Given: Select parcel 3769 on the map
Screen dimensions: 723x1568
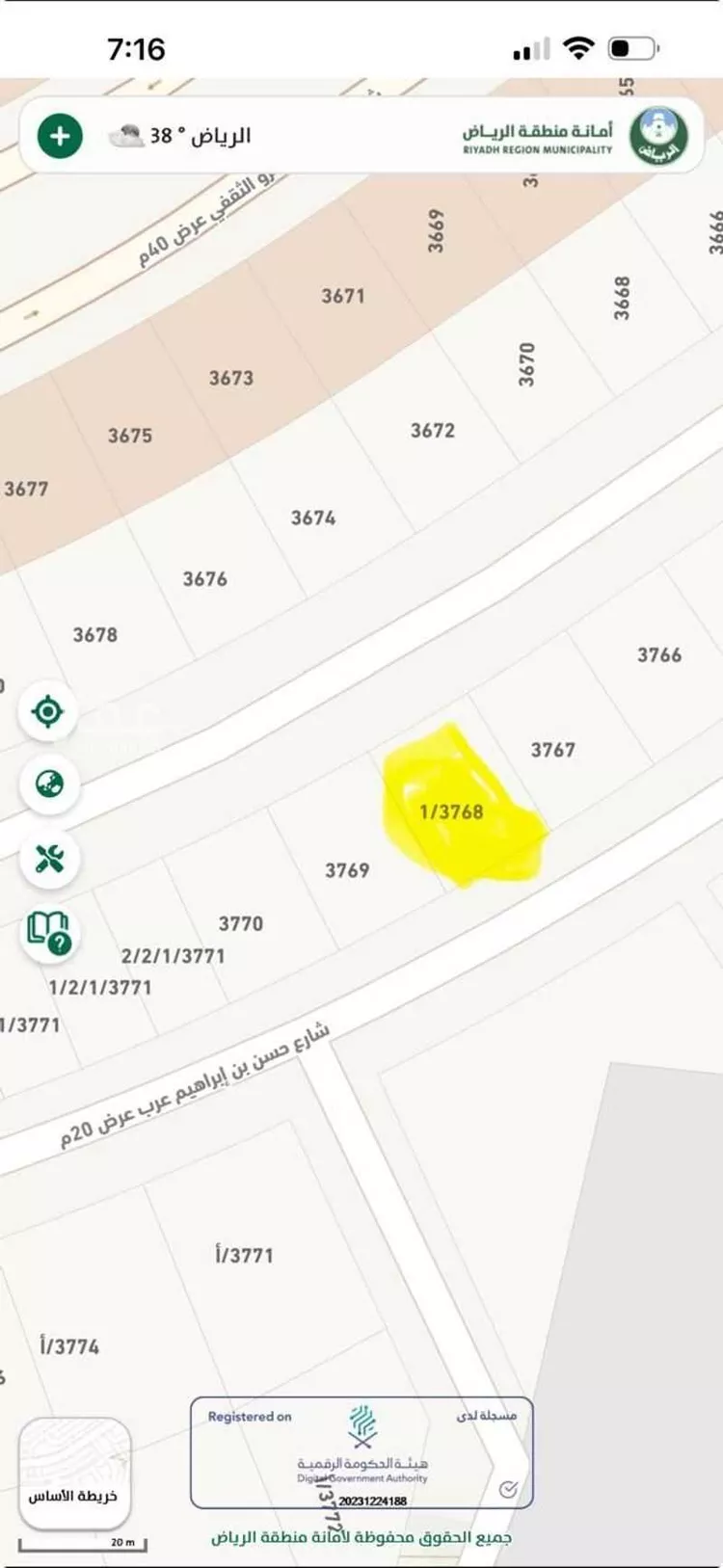Looking at the screenshot, I should coord(347,870).
